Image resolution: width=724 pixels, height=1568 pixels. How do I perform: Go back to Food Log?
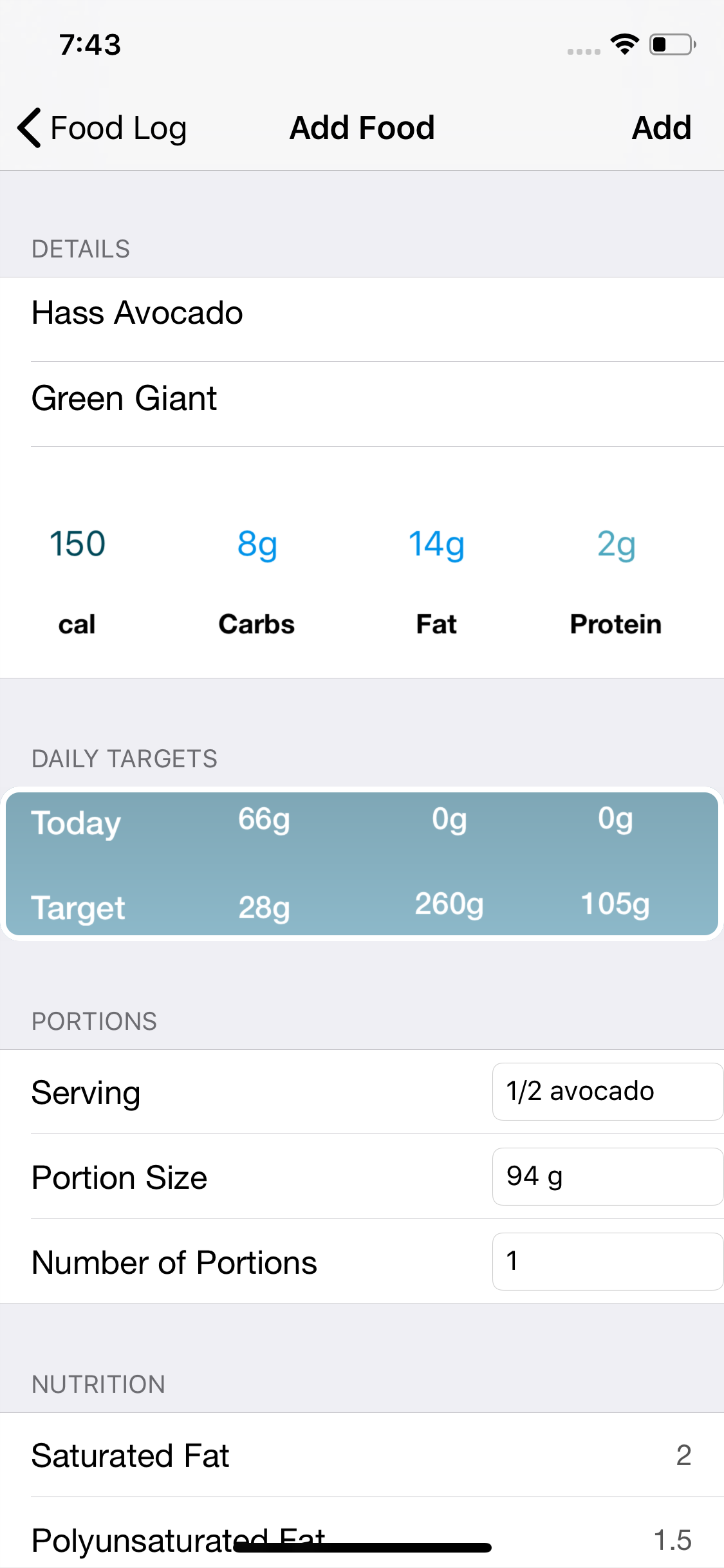102,127
